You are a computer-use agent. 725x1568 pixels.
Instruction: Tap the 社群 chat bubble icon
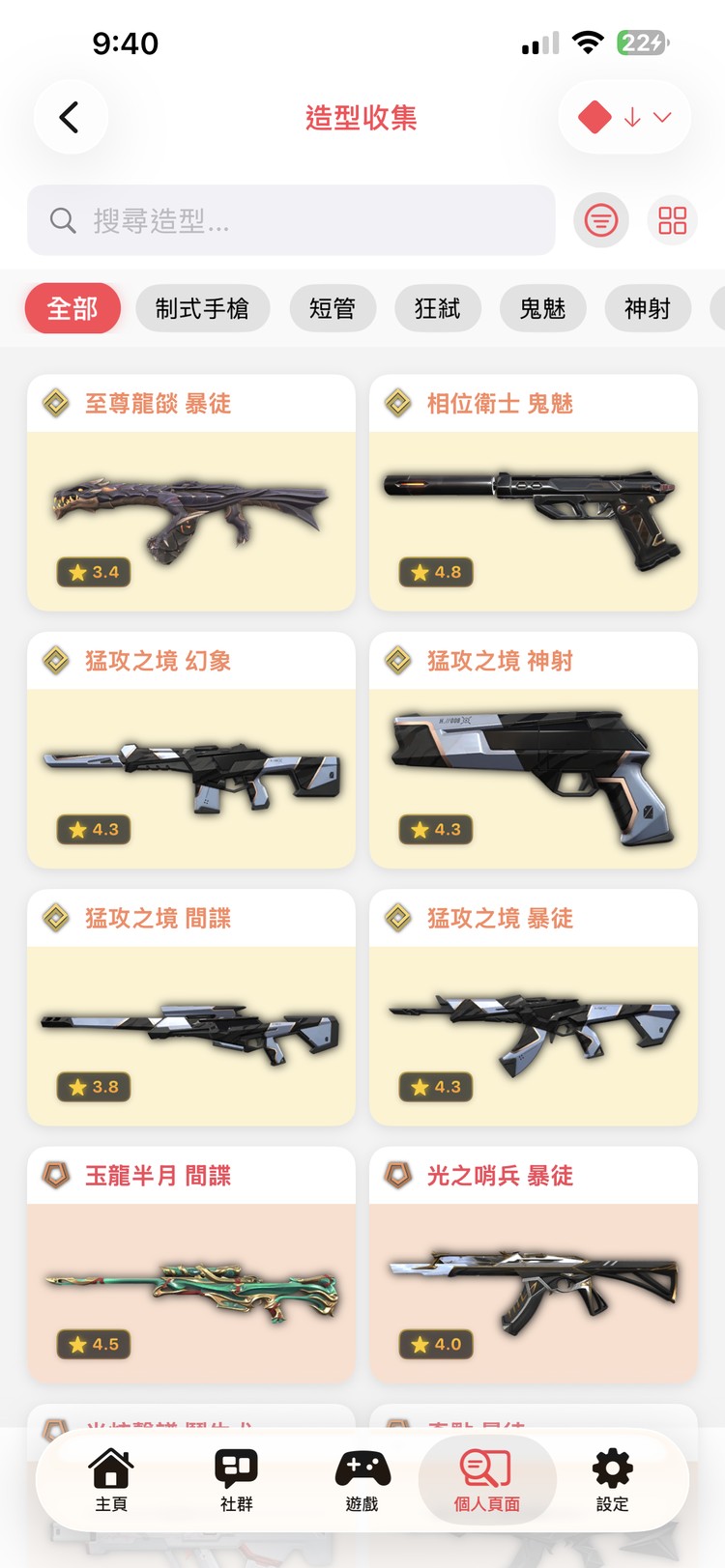click(236, 1468)
